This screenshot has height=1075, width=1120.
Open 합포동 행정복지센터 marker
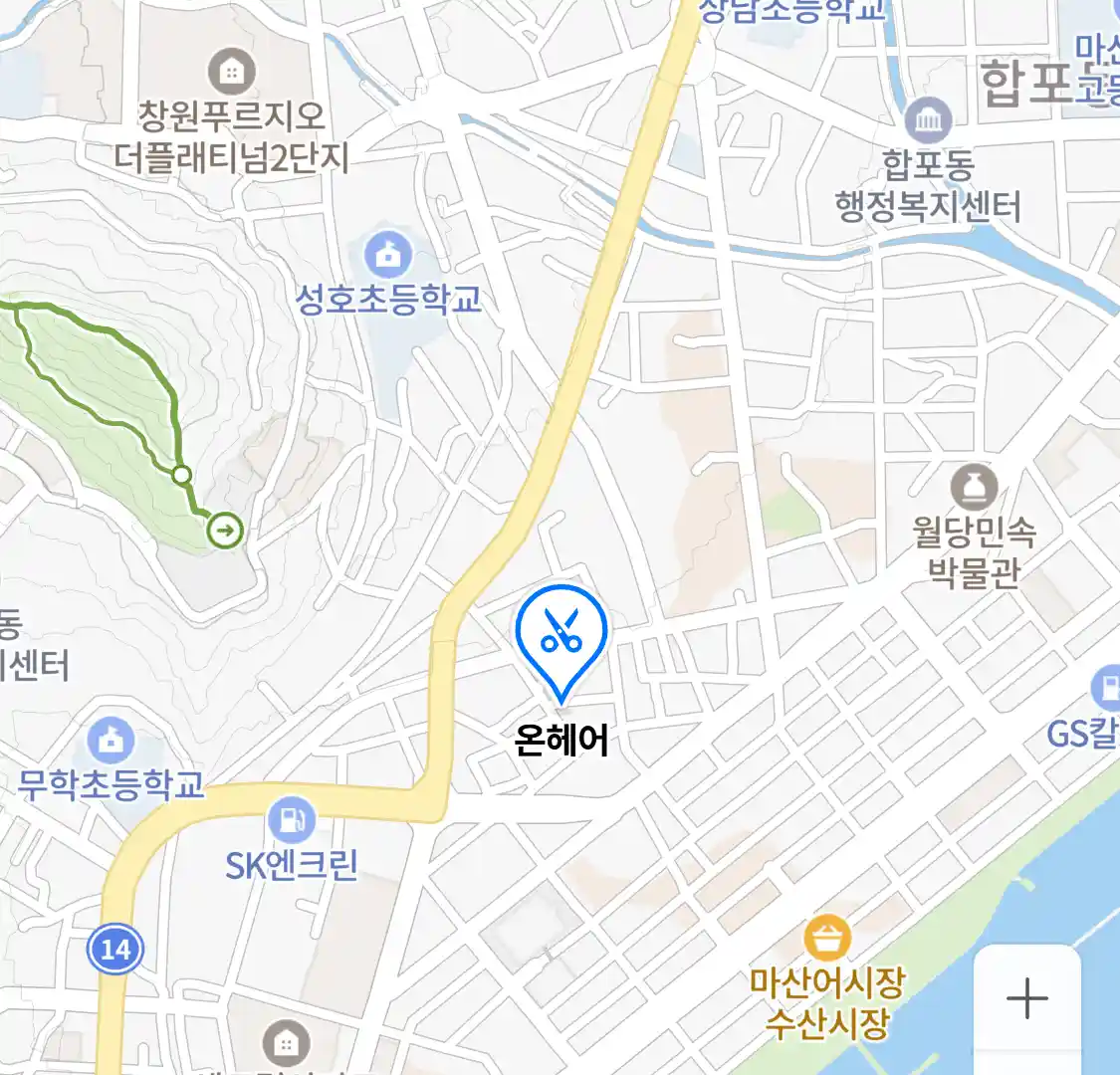coord(928,121)
